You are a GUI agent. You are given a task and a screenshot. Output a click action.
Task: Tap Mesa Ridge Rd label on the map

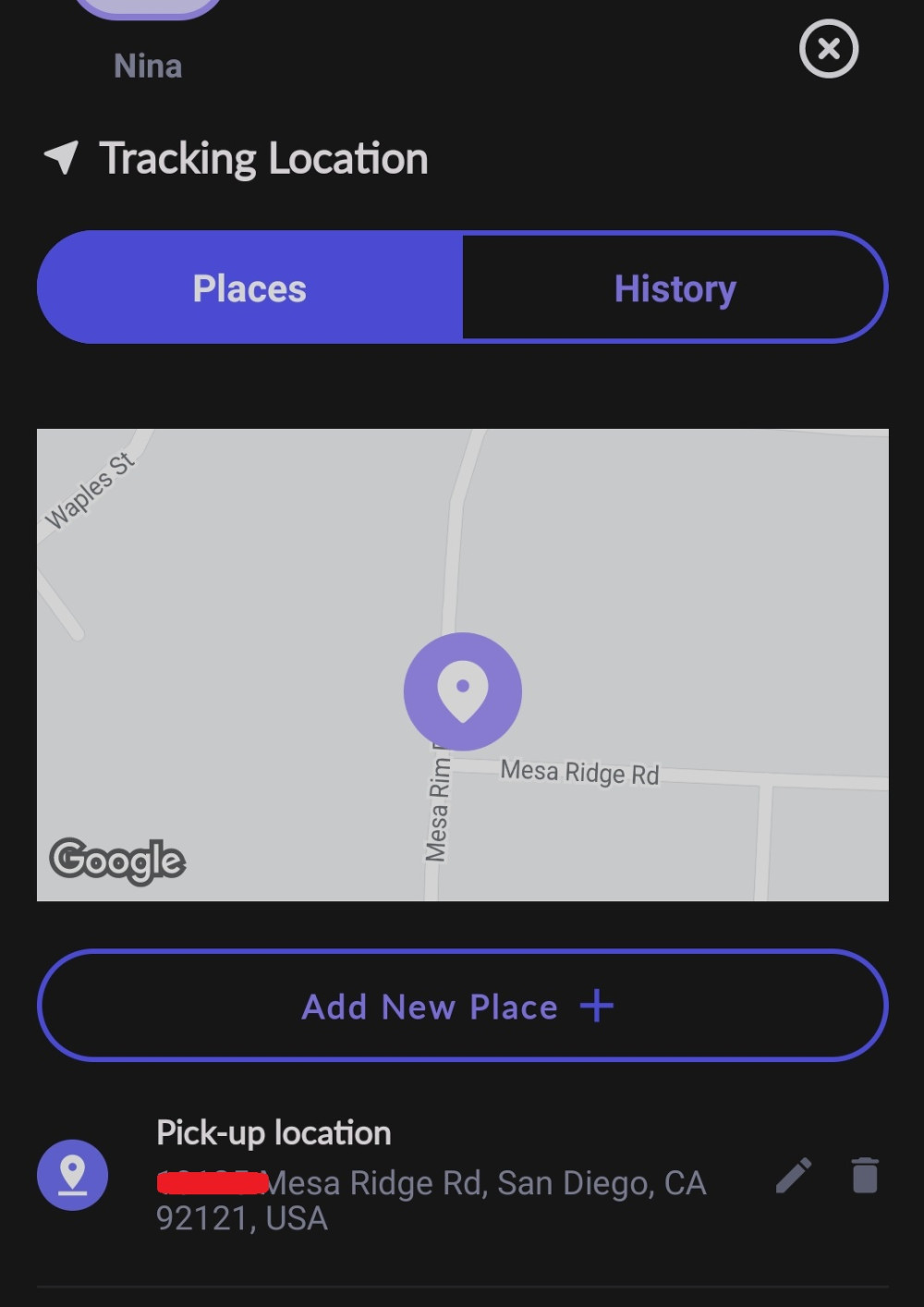579,772
